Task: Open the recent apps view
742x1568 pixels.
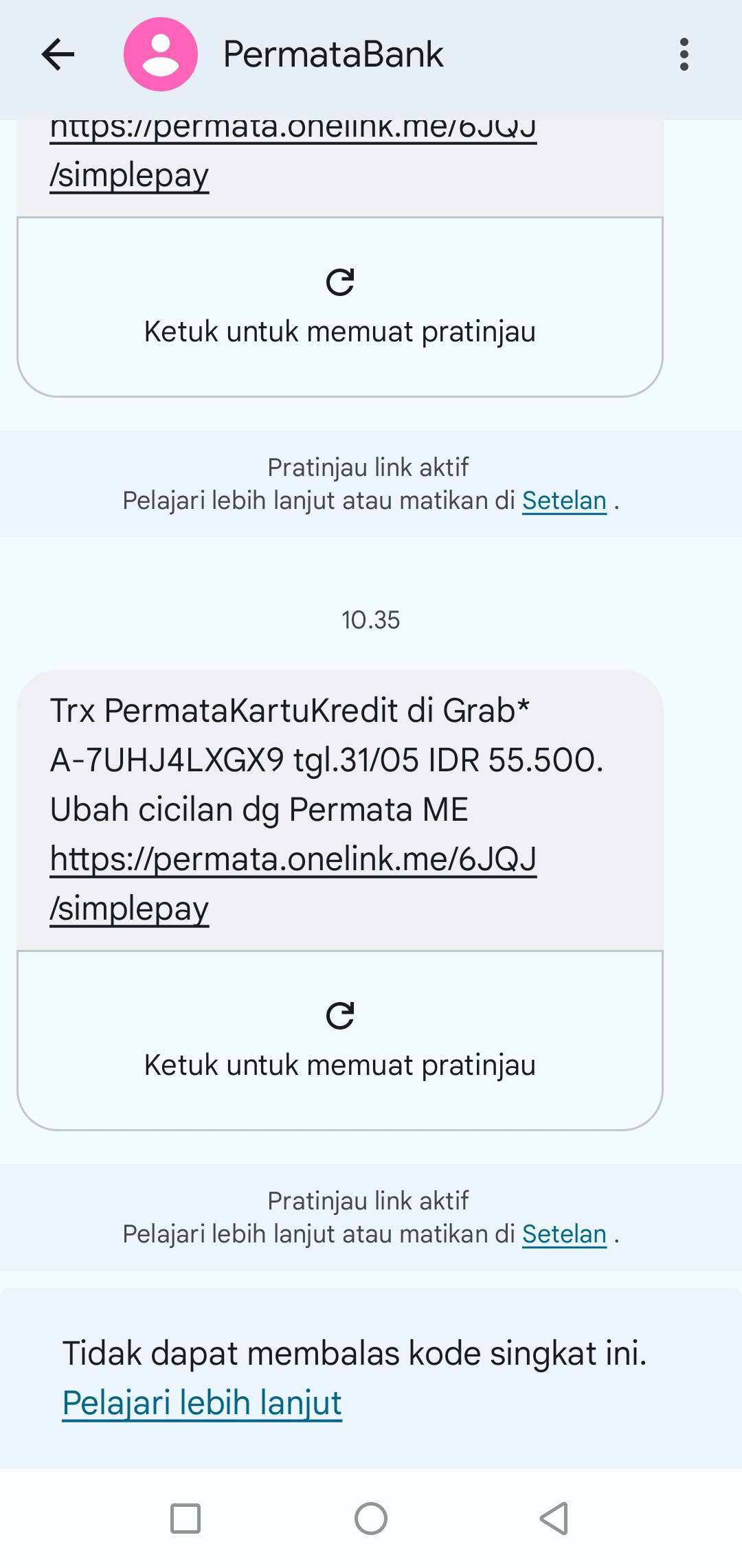Action: coord(185,1518)
